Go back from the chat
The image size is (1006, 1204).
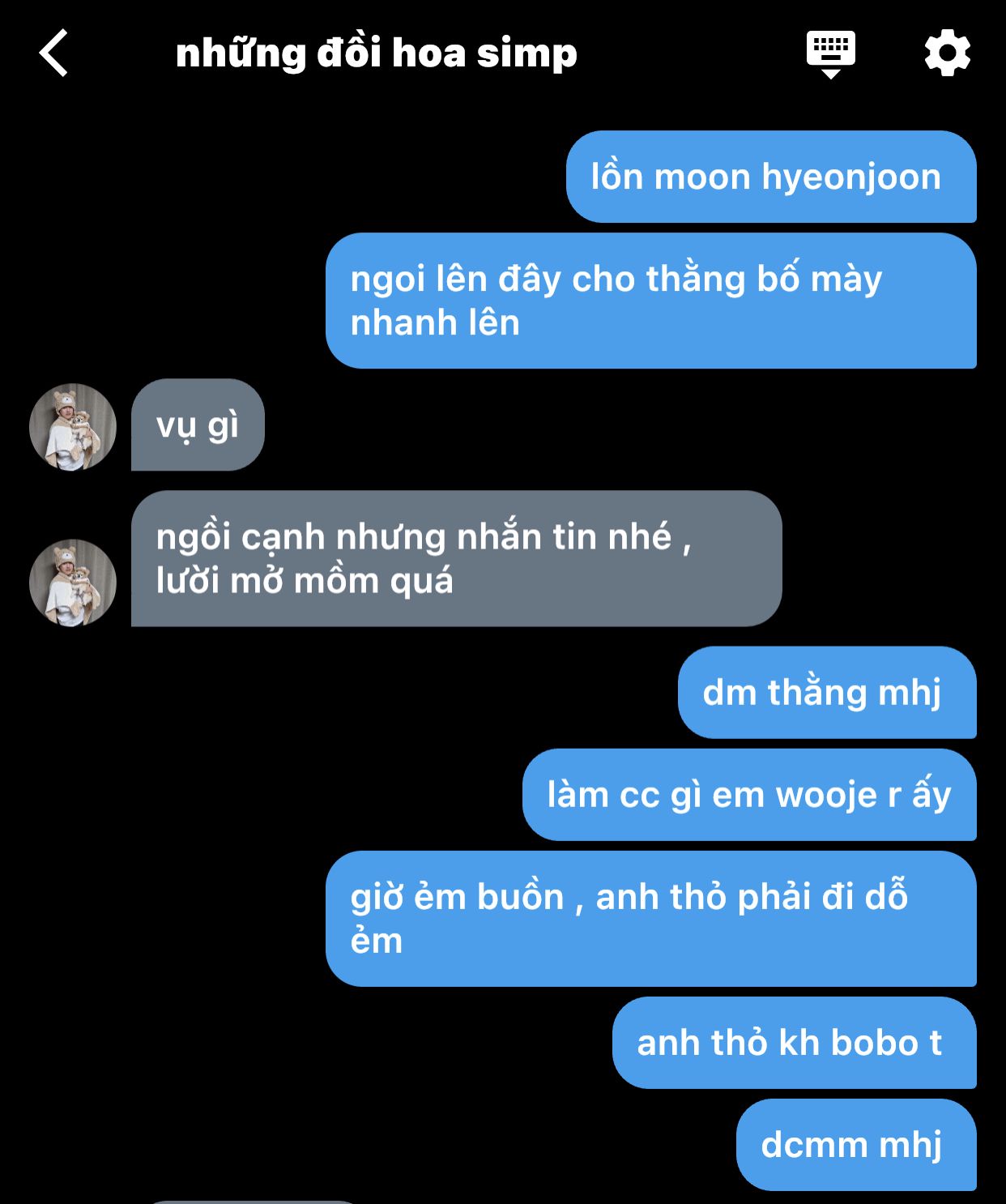pos(53,53)
